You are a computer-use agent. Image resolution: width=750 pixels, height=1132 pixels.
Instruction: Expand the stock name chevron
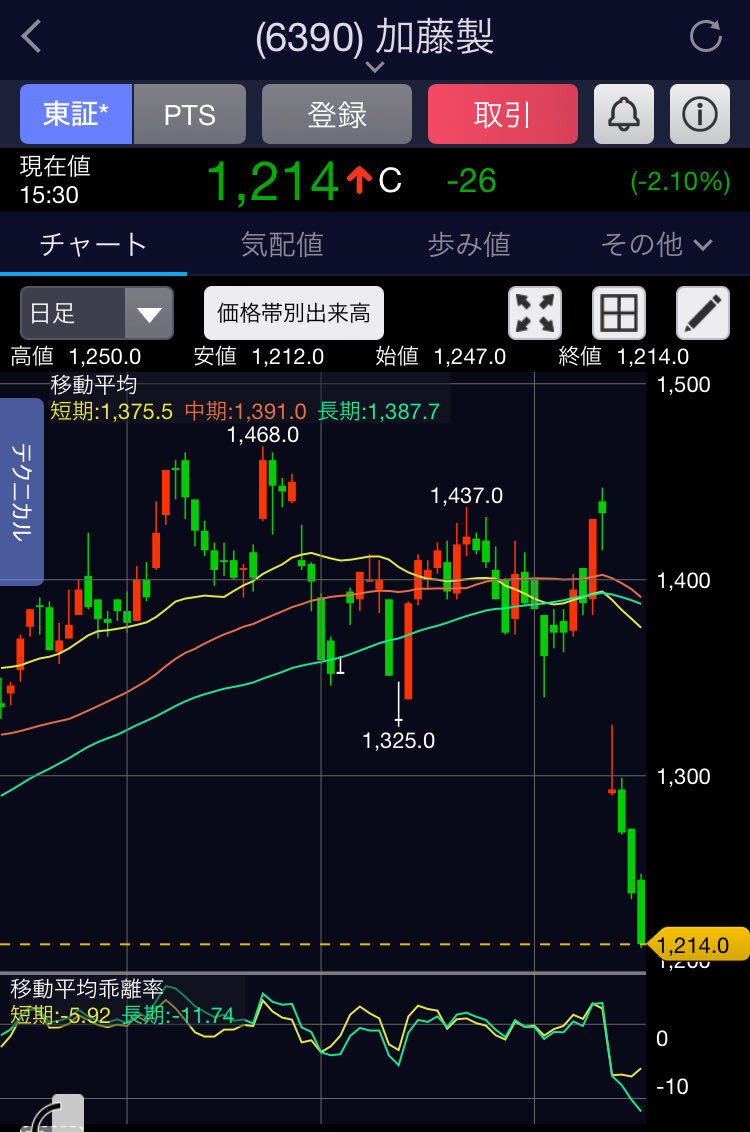pyautogui.click(x=375, y=68)
